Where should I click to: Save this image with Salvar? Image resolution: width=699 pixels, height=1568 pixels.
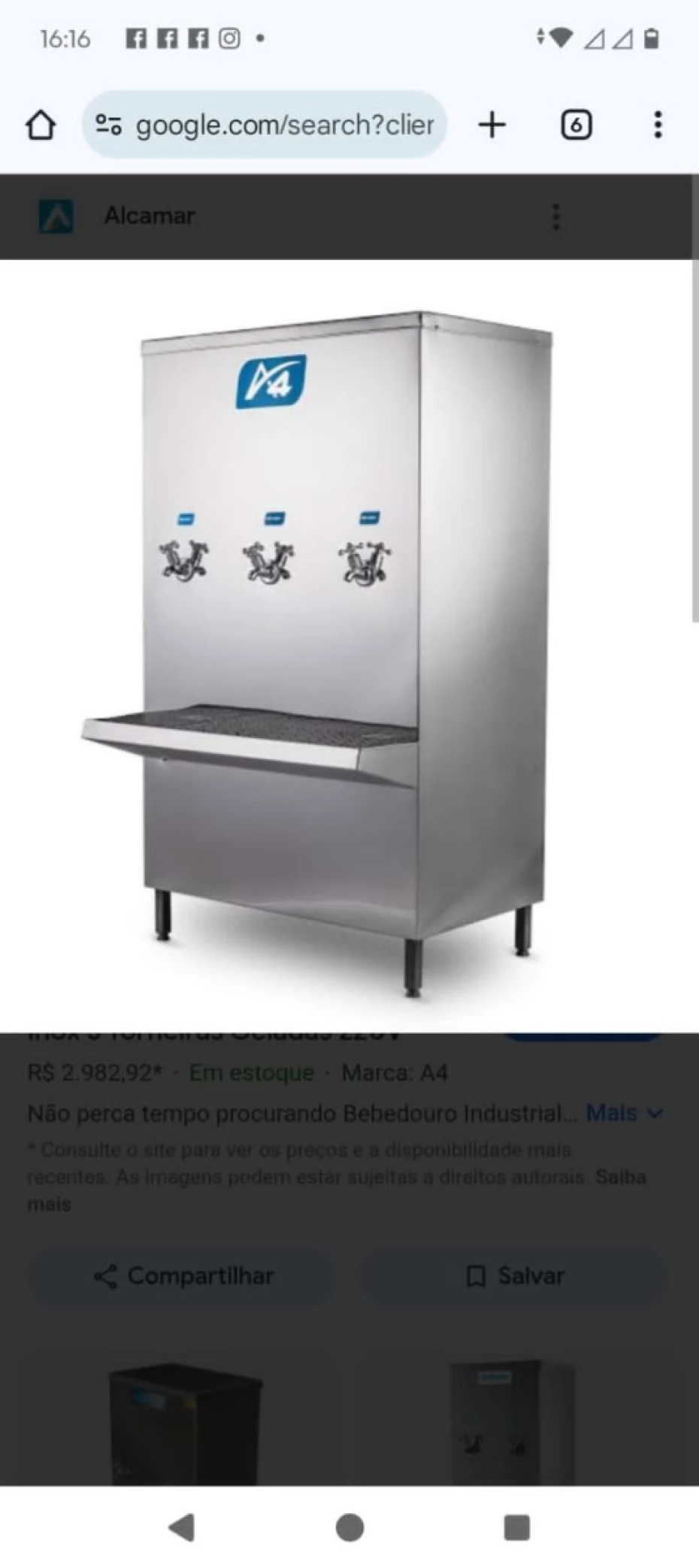pyautogui.click(x=515, y=1276)
